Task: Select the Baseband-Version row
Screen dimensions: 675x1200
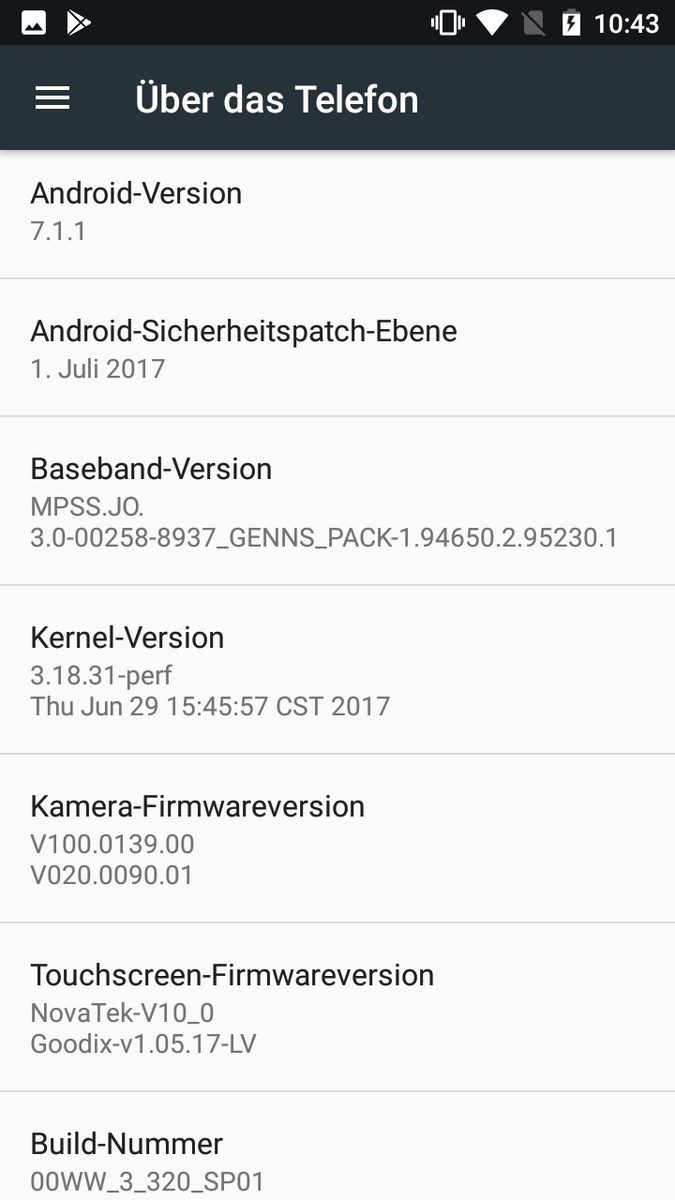Action: pyautogui.click(x=337, y=502)
